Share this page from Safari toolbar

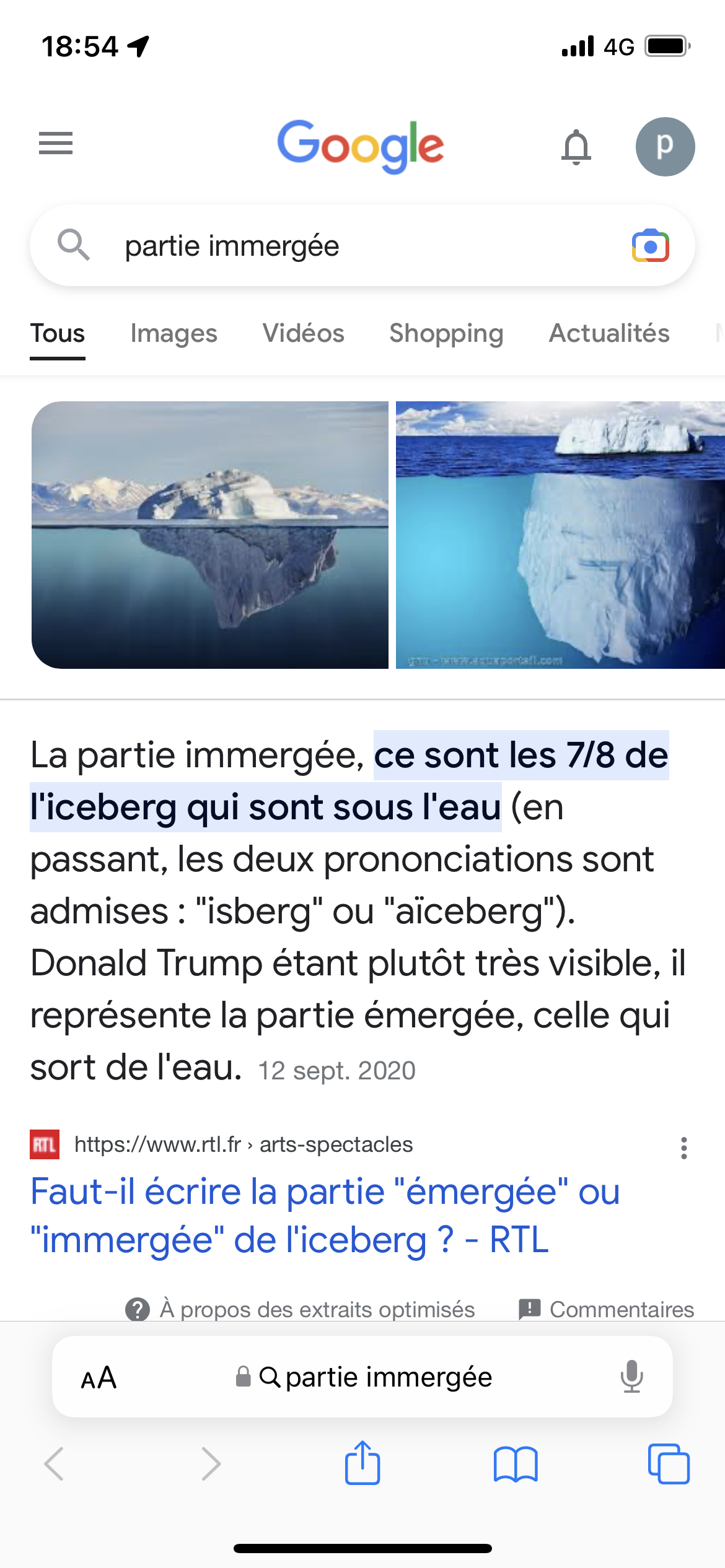tap(362, 1464)
